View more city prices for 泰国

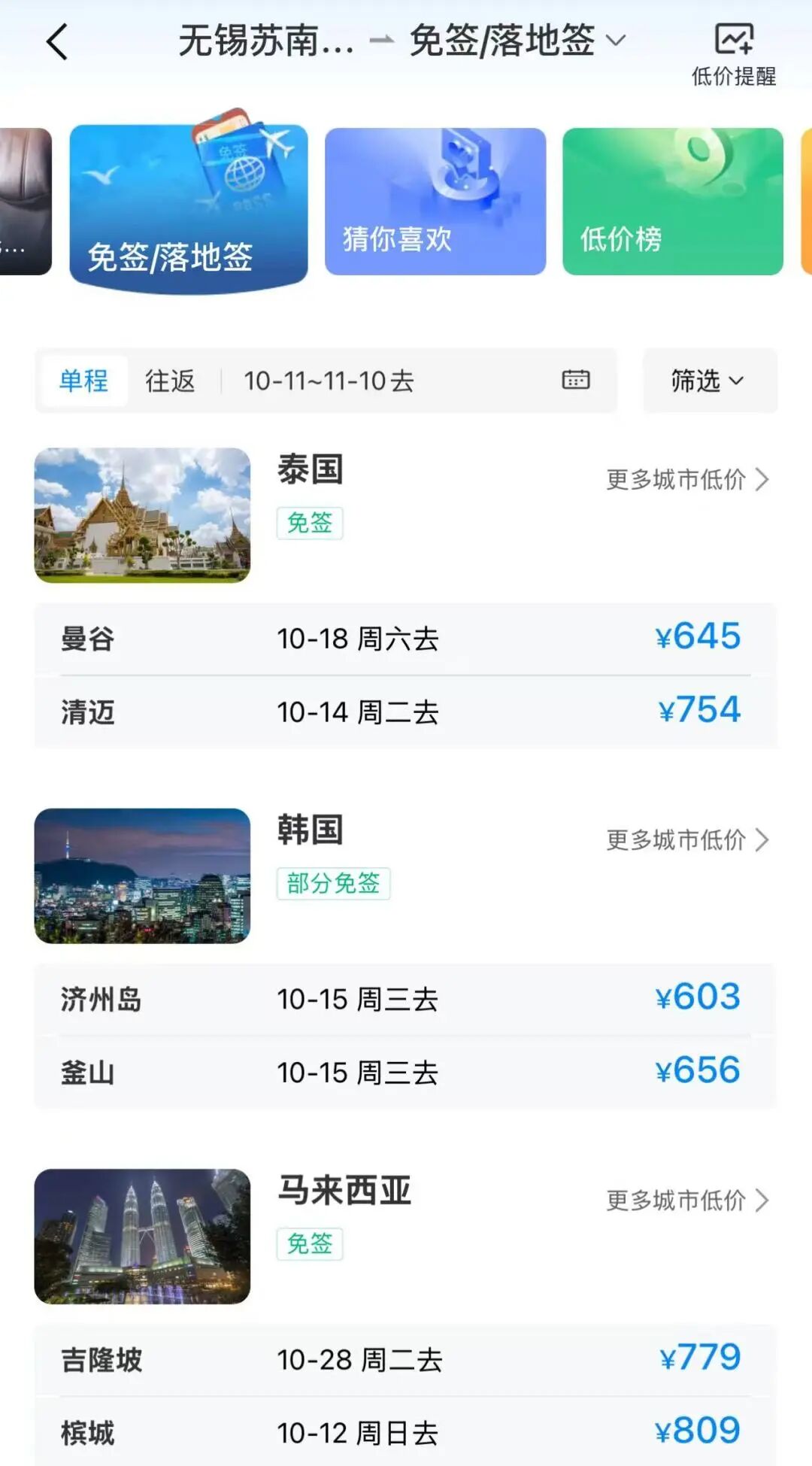point(687,479)
